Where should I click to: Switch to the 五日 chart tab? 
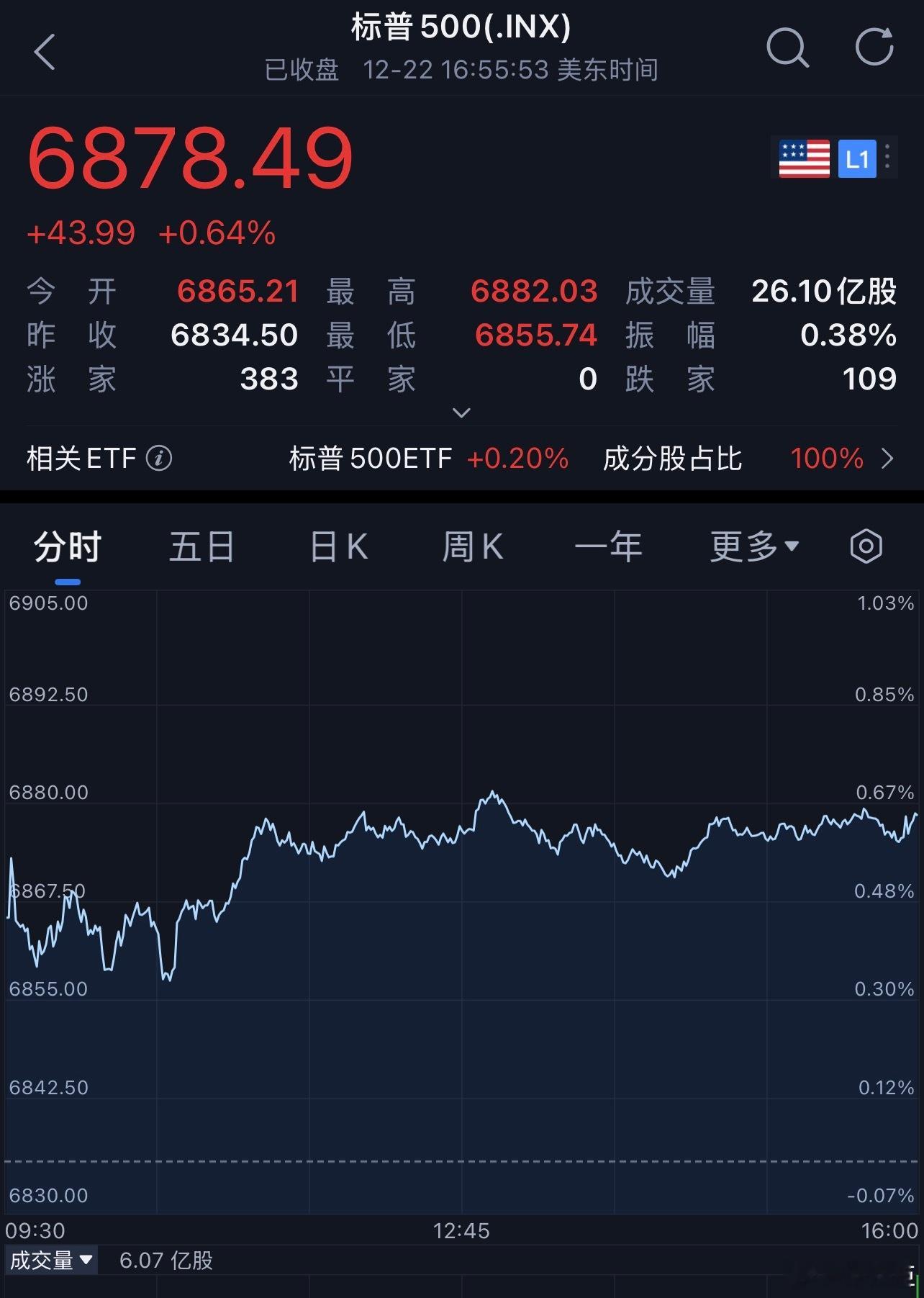[x=201, y=547]
